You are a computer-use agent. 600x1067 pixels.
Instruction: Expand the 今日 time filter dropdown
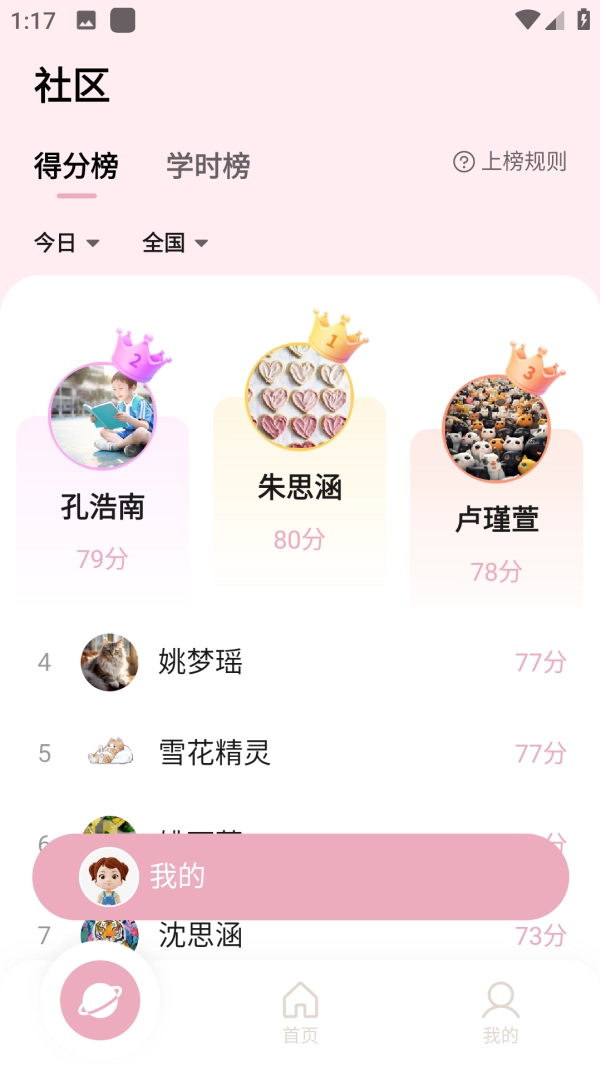67,243
